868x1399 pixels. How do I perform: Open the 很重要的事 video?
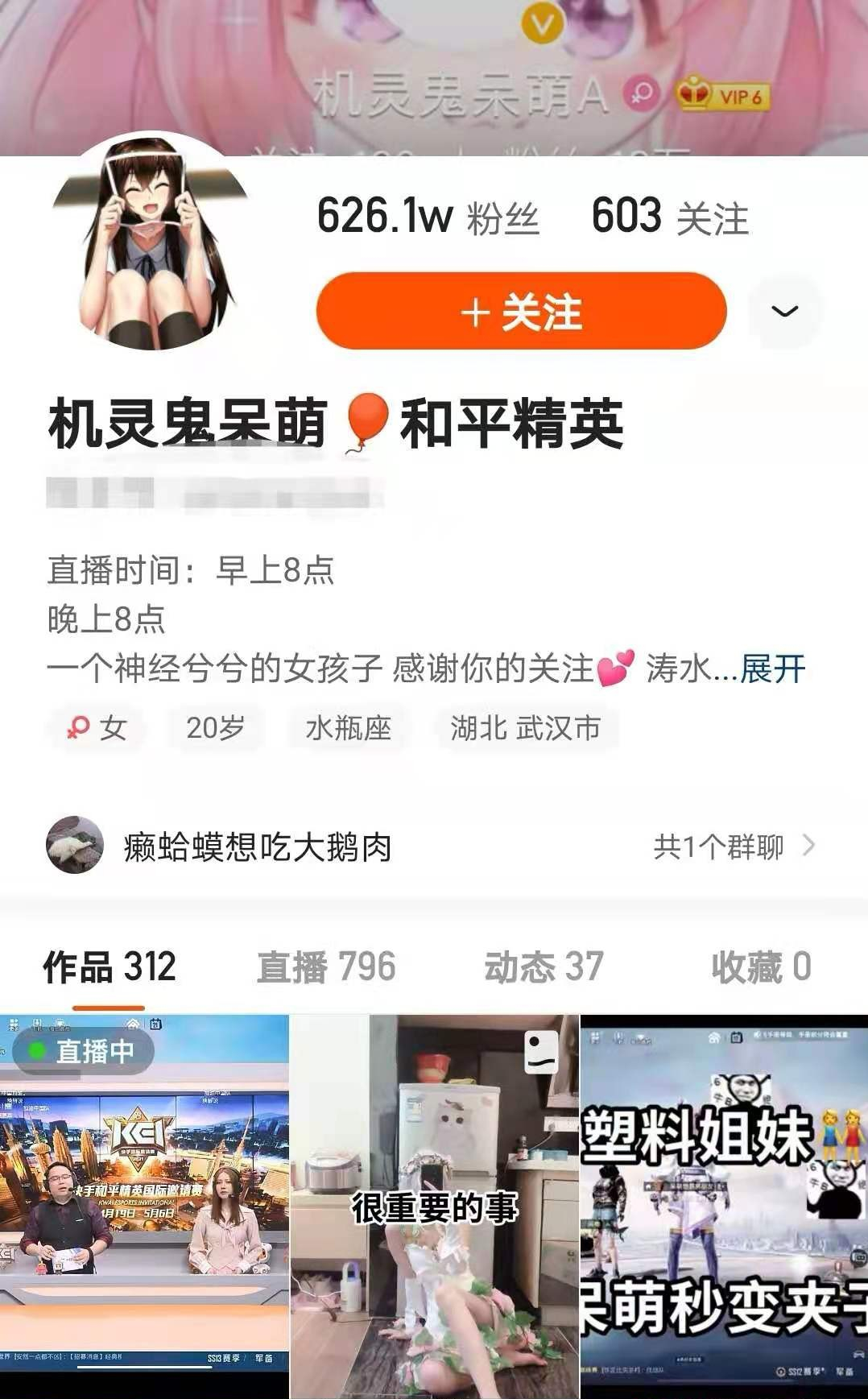[434, 1206]
